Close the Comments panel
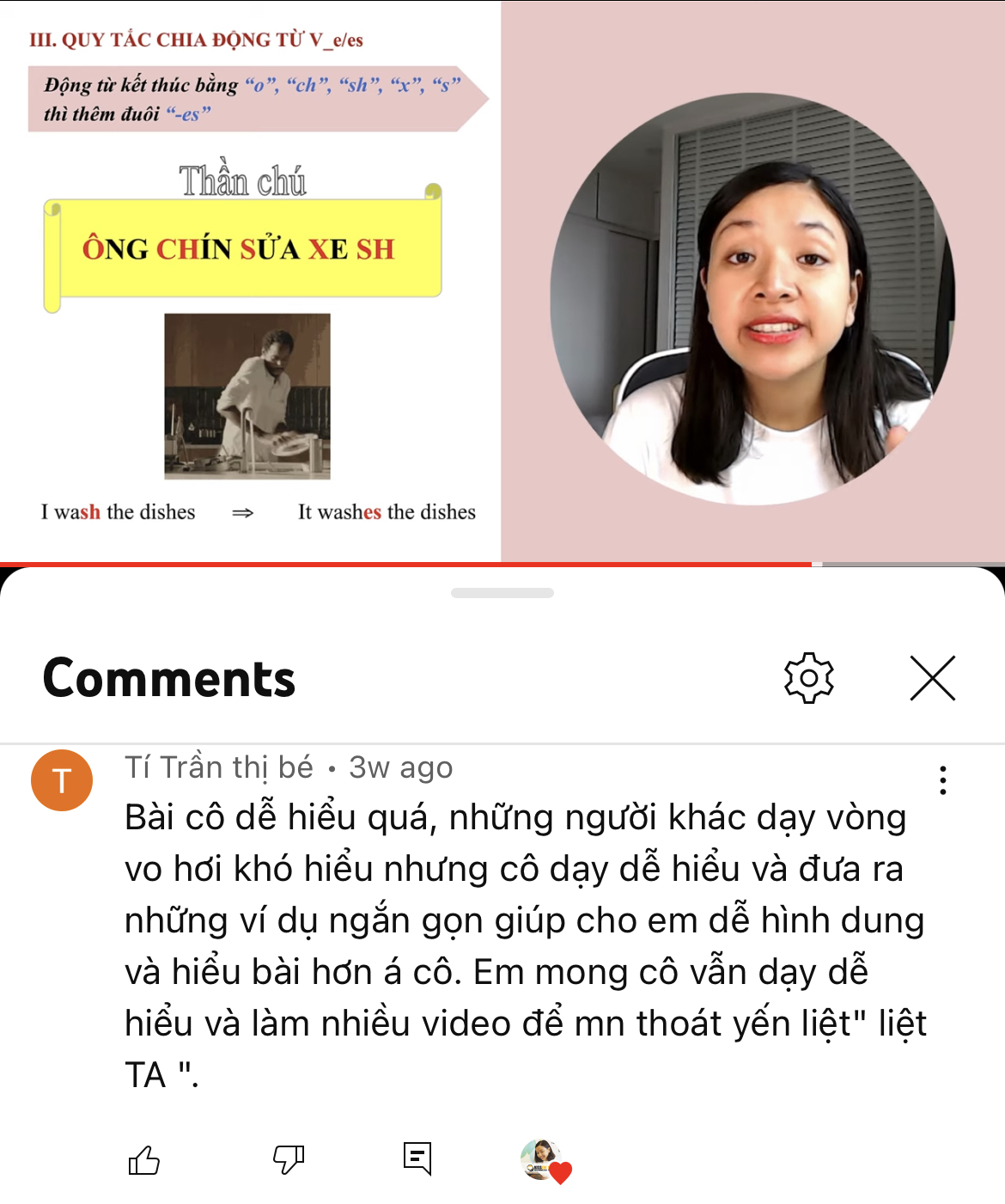 [x=932, y=679]
